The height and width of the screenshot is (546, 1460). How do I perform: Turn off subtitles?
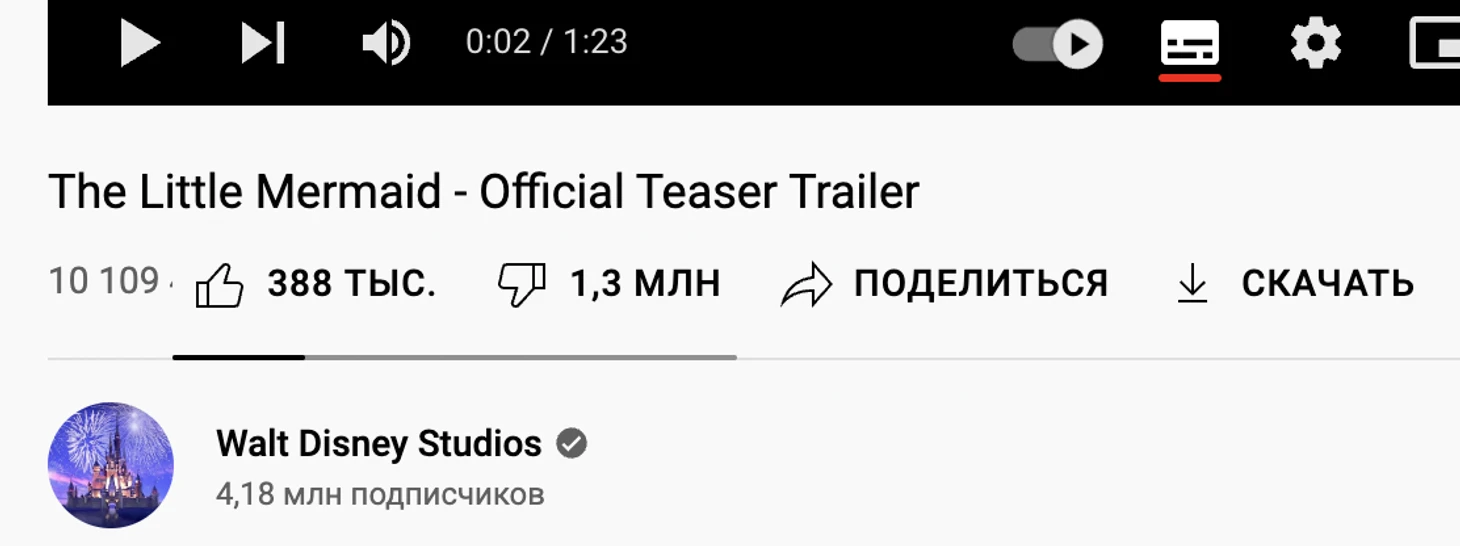click(x=1189, y=45)
